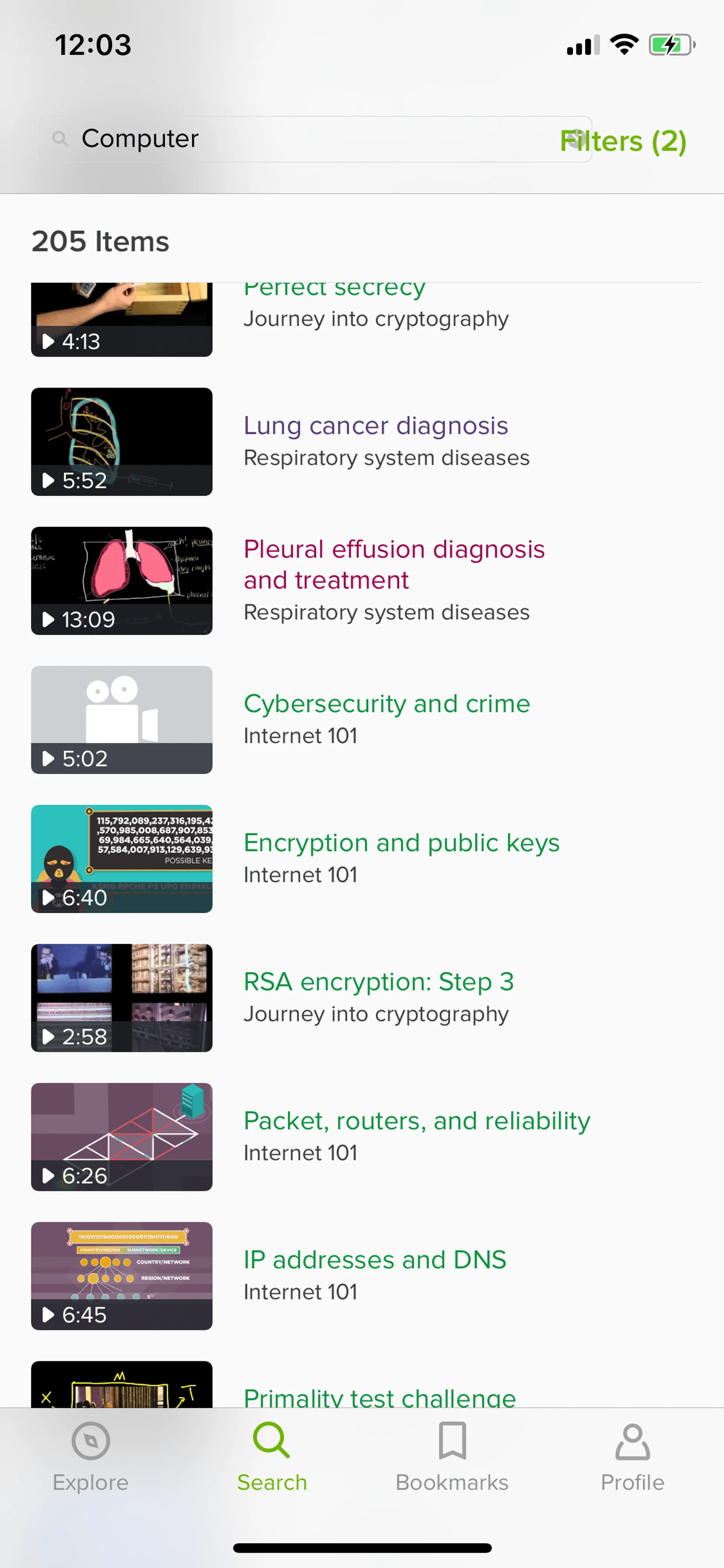The image size is (724, 1568).
Task: Switch to the Explore tab
Action: (90, 1457)
